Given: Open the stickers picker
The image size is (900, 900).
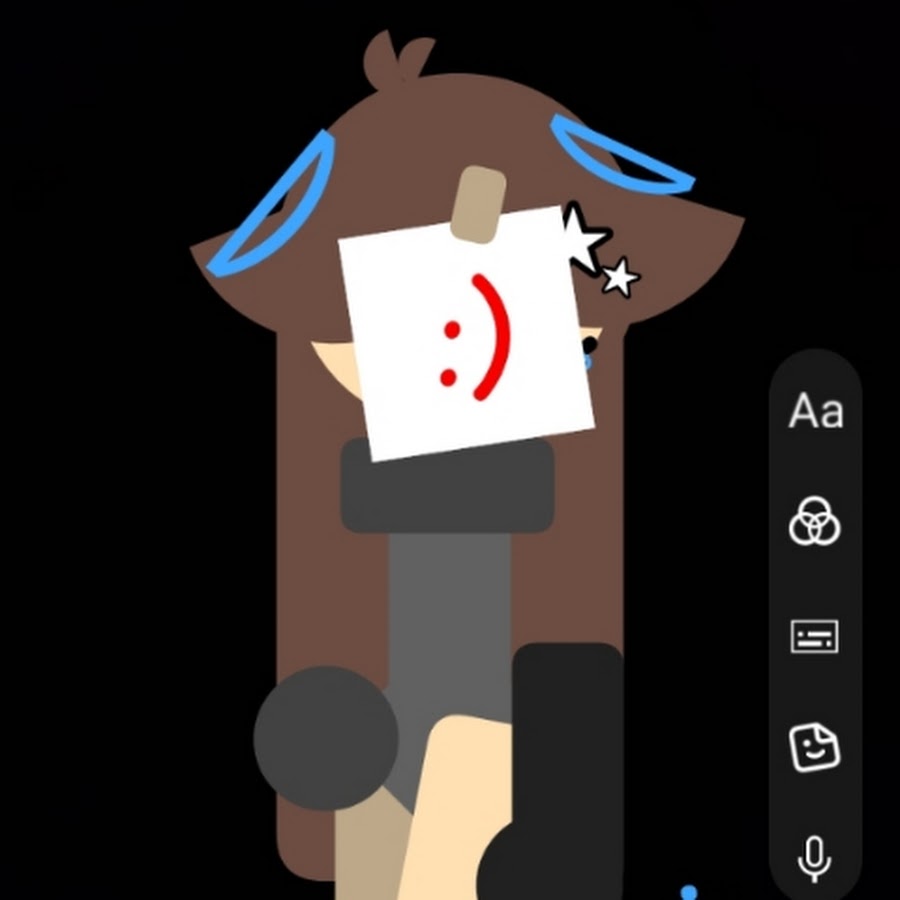Looking at the screenshot, I should pyautogui.click(x=815, y=747).
